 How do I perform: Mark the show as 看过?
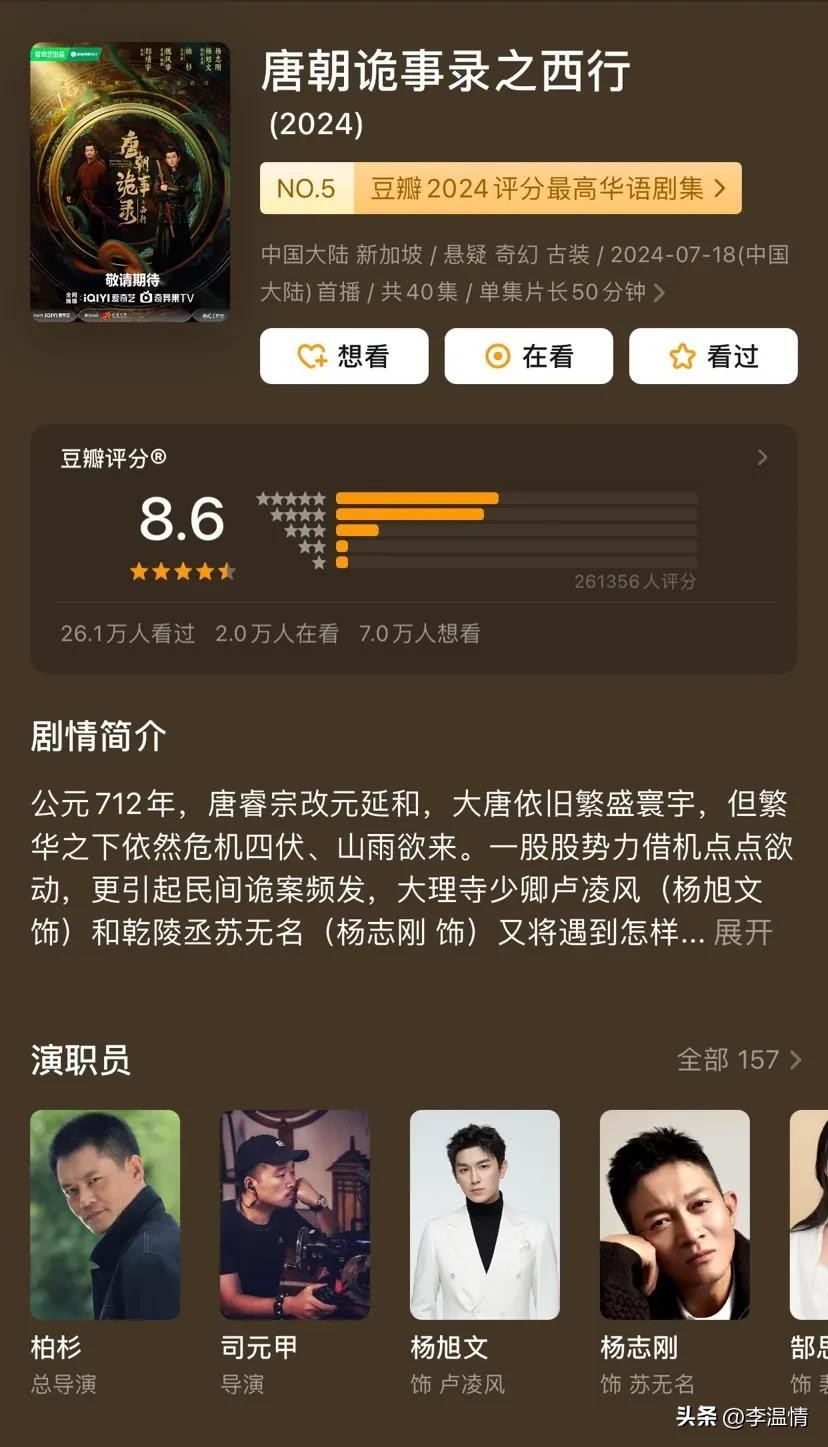pyautogui.click(x=713, y=356)
